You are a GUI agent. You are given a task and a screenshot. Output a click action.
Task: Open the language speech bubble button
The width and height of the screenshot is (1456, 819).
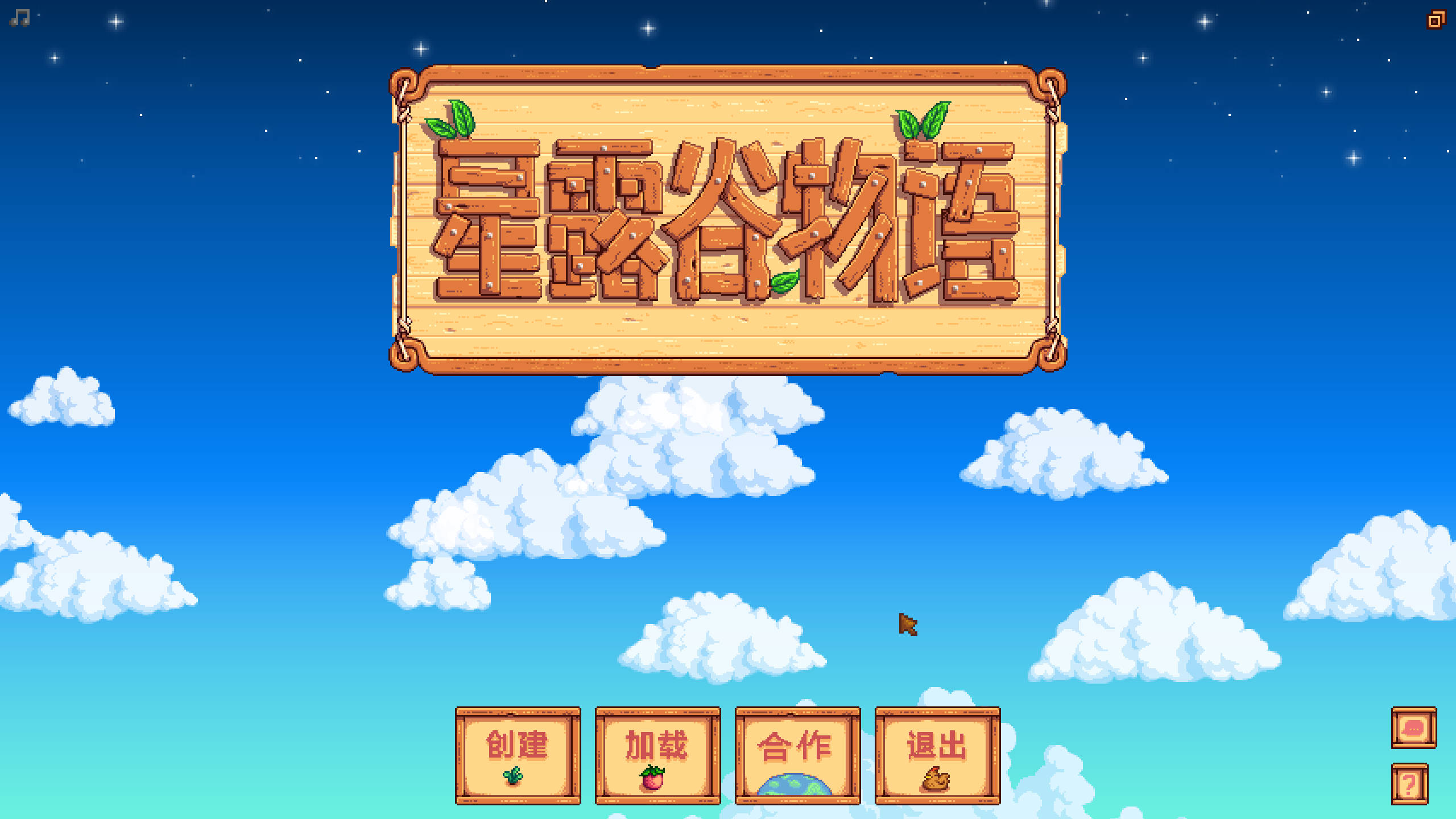pyautogui.click(x=1413, y=728)
